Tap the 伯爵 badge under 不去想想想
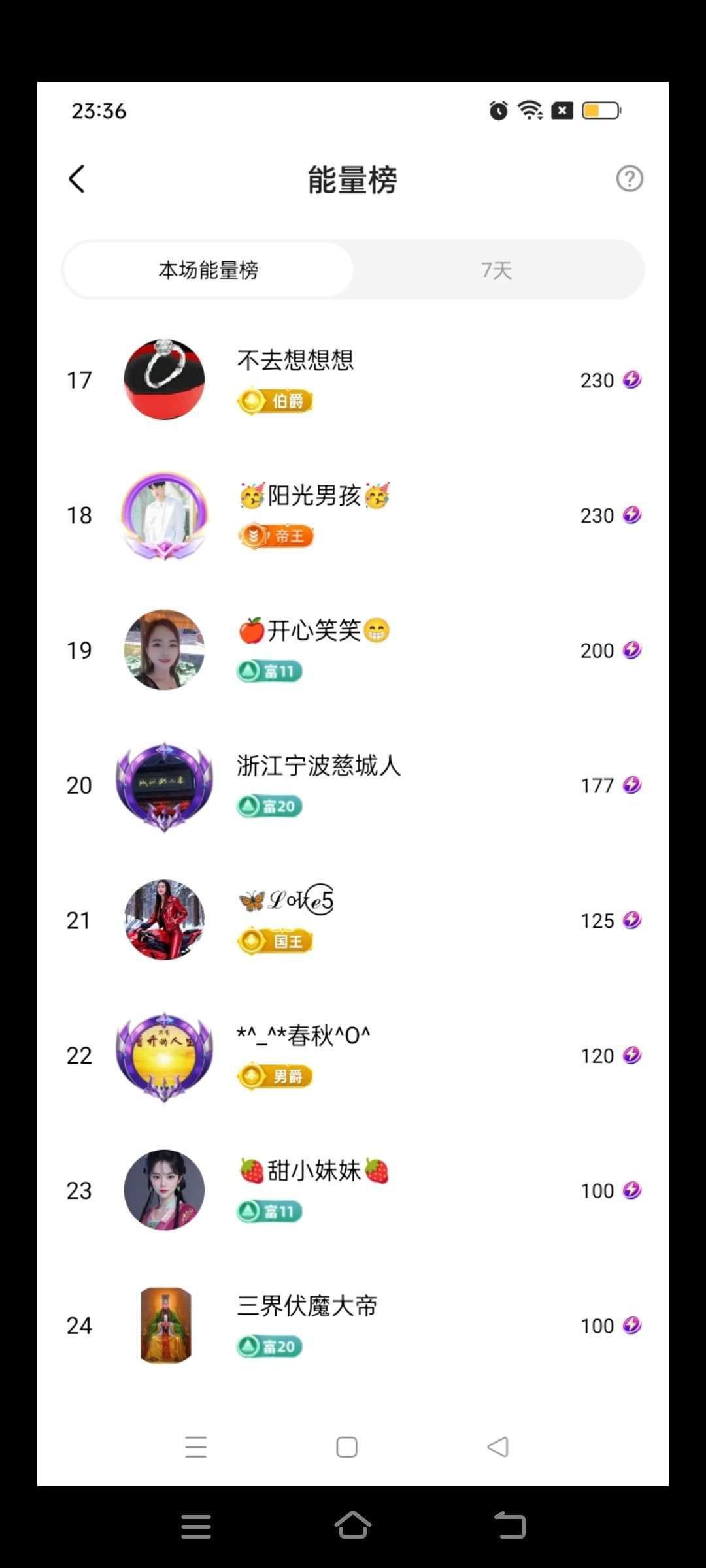 [x=275, y=401]
